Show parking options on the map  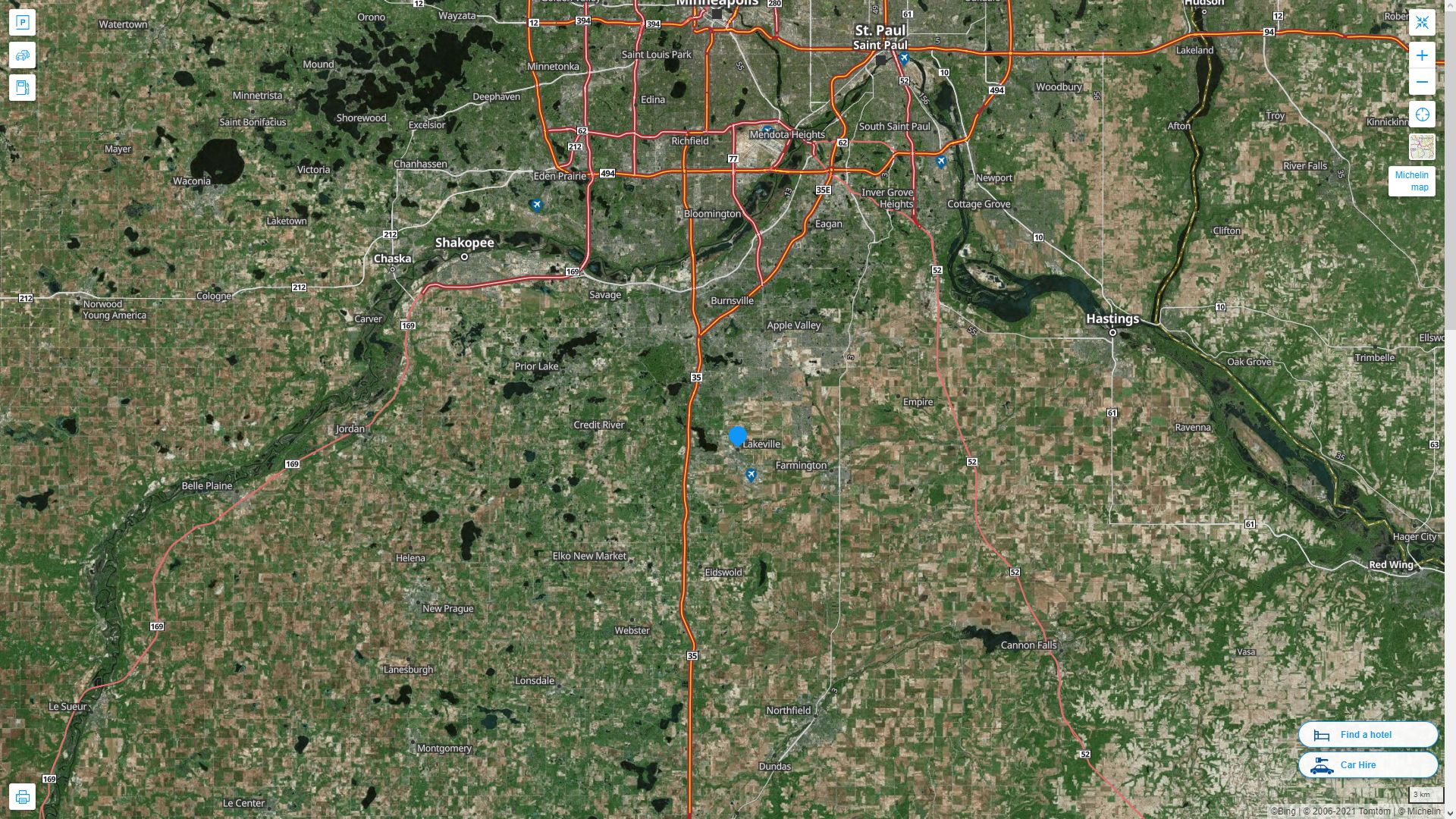click(x=22, y=23)
